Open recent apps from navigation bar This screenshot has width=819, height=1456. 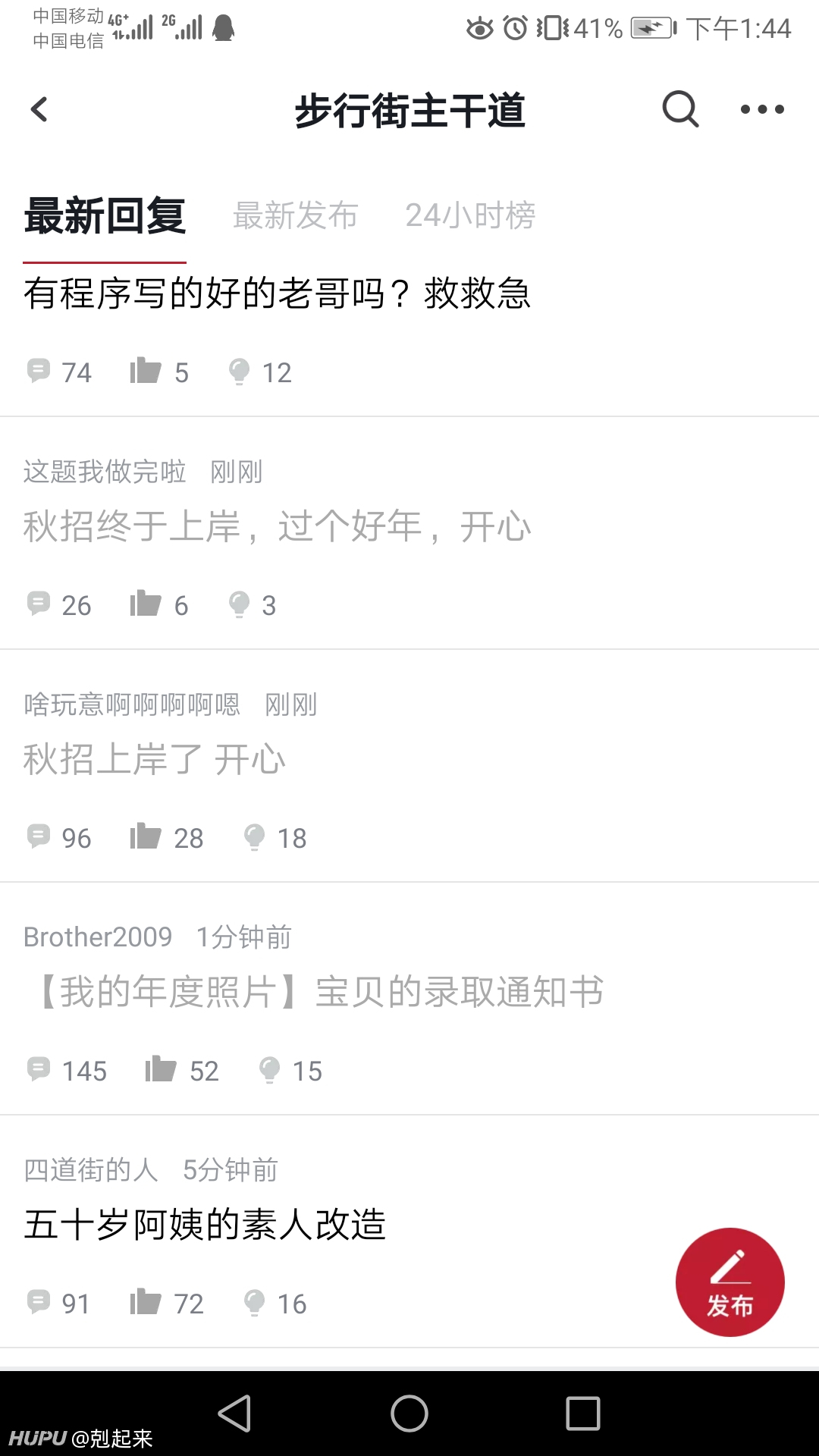point(583,1414)
